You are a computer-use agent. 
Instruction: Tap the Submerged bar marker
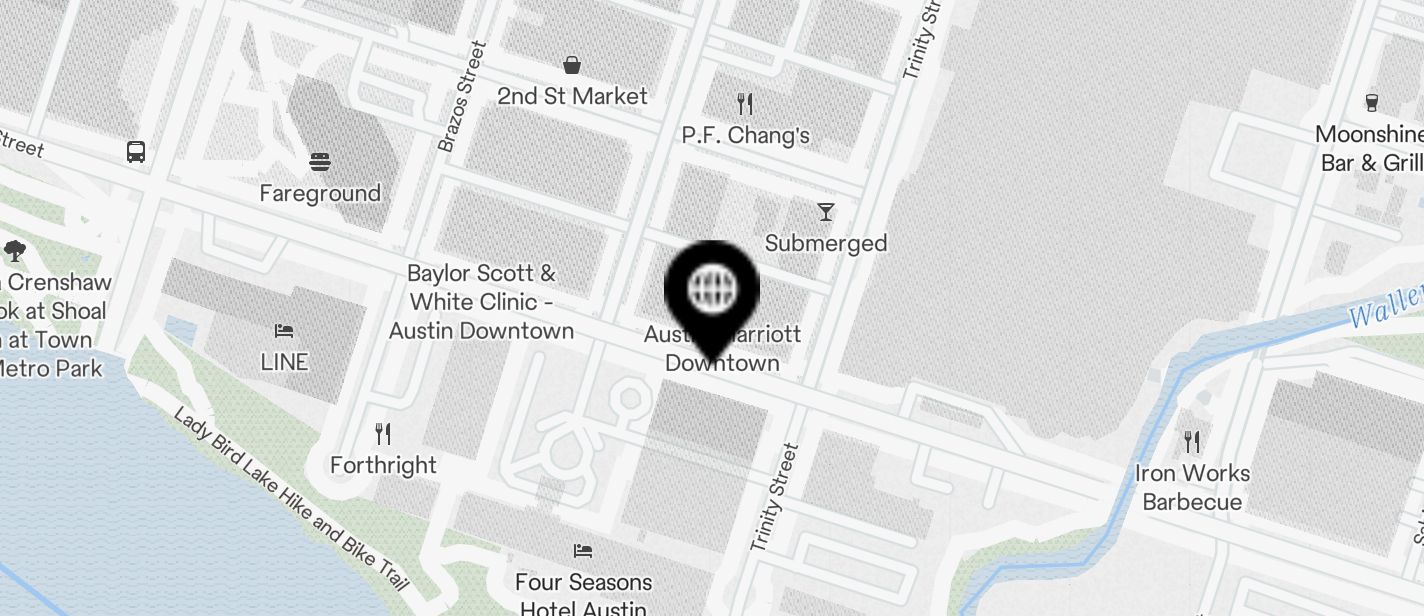pyautogui.click(x=825, y=212)
